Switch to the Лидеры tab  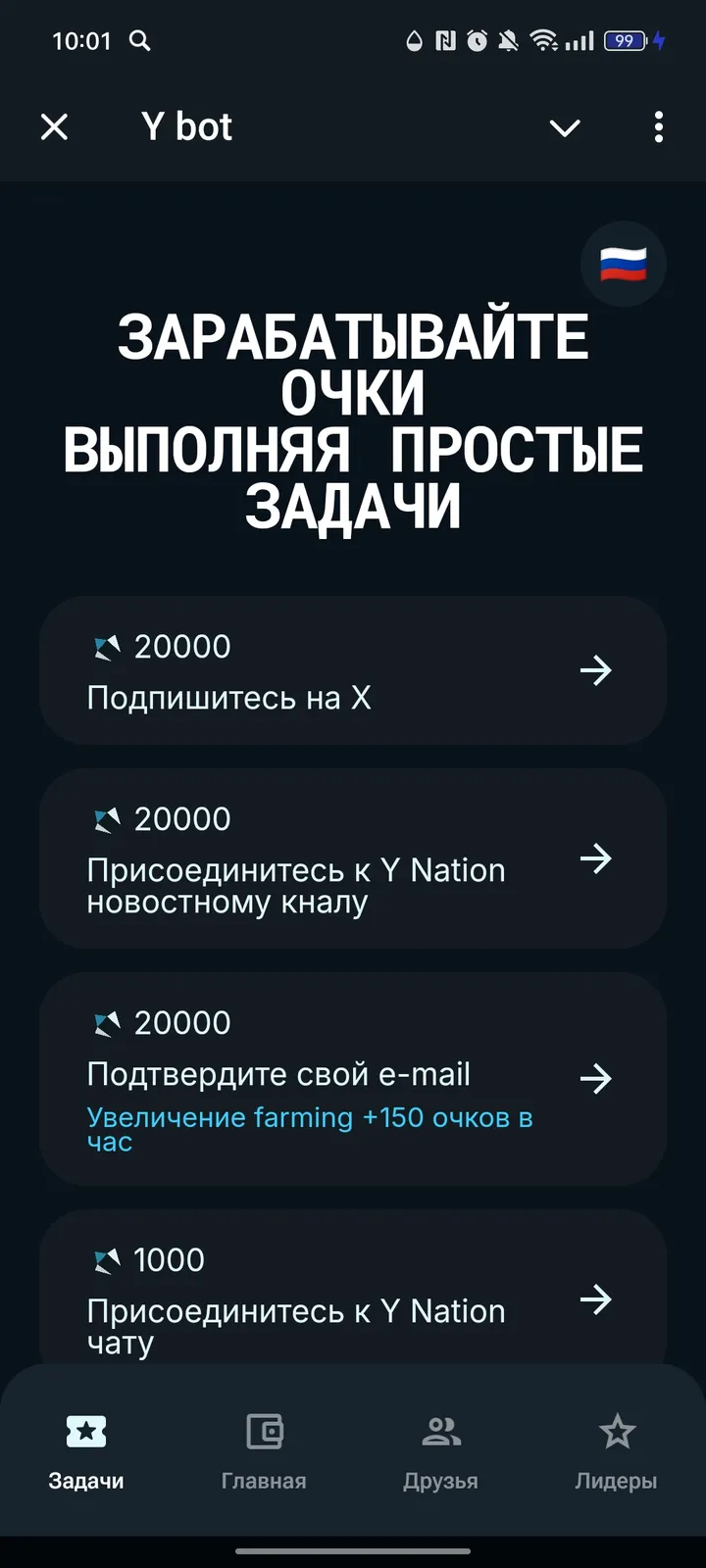618,1455
